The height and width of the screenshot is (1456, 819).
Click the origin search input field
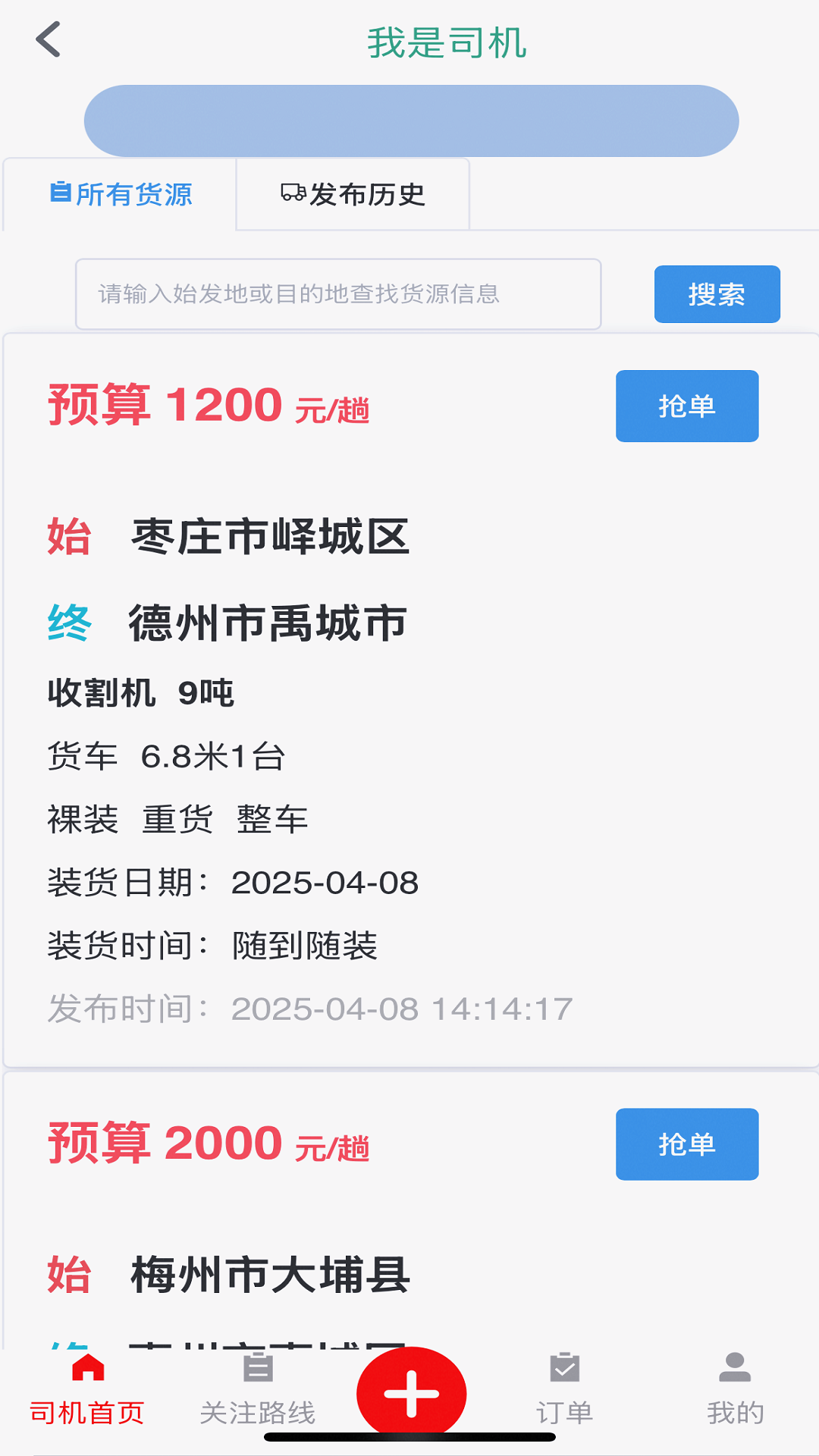pyautogui.click(x=337, y=294)
